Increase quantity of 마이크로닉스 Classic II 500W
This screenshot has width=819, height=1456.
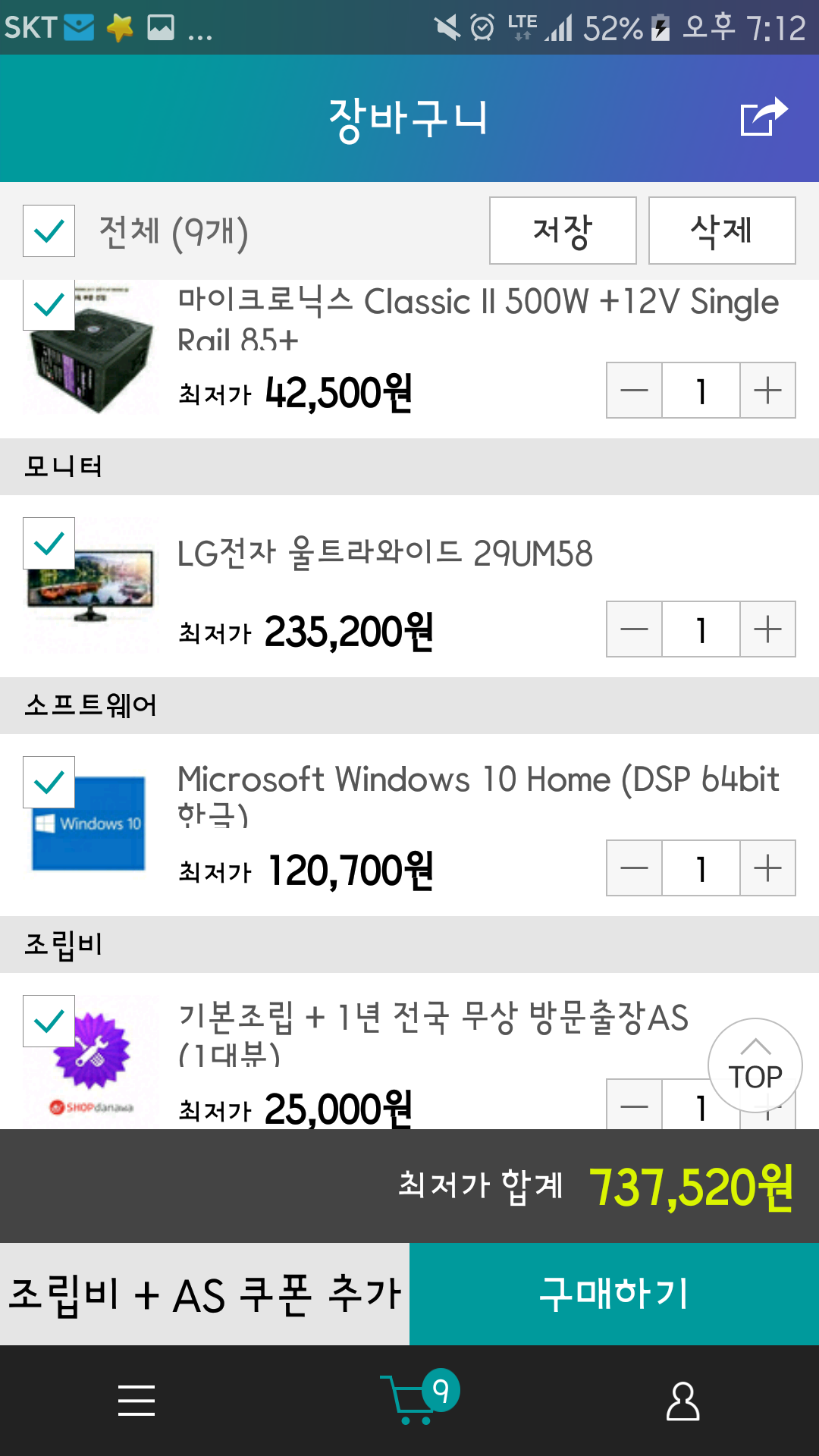767,391
